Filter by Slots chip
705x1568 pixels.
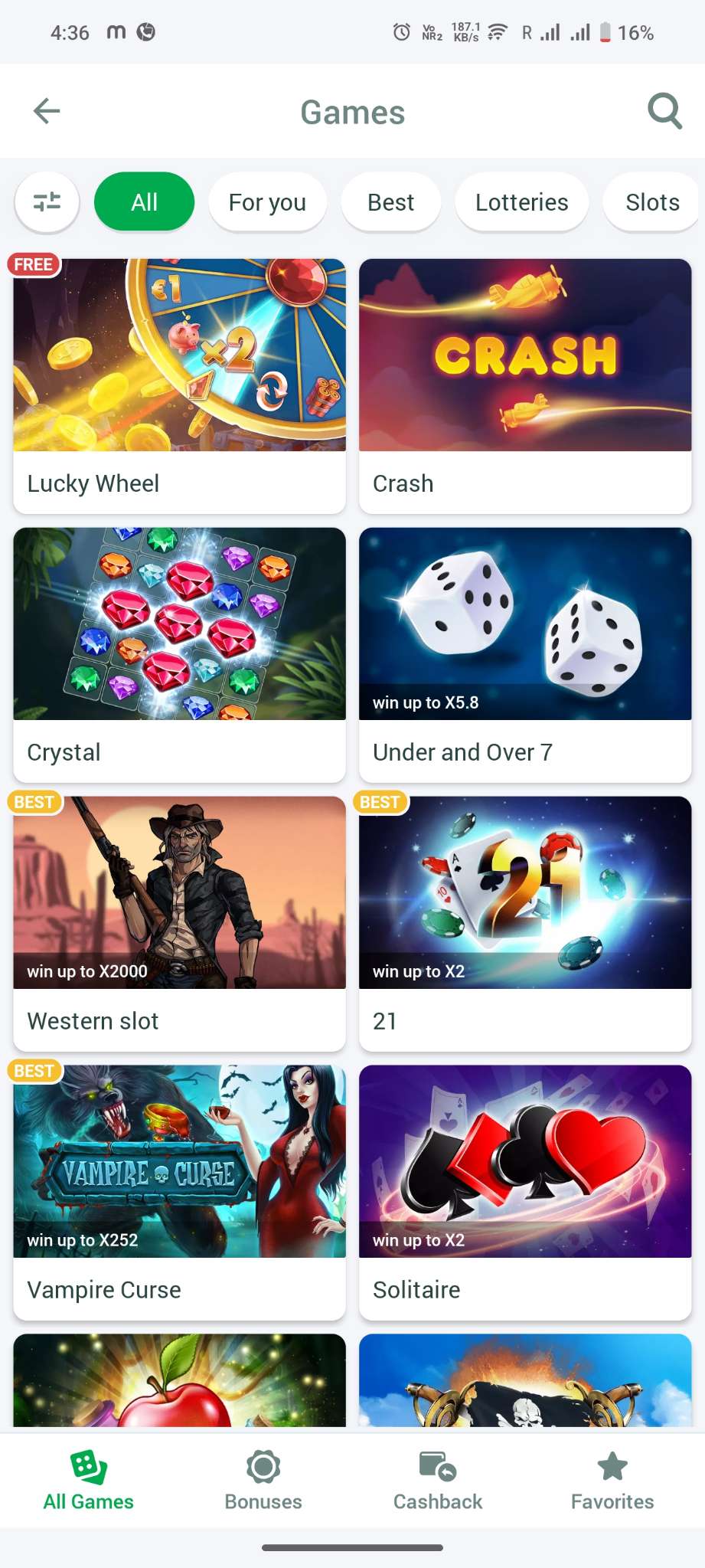point(651,202)
